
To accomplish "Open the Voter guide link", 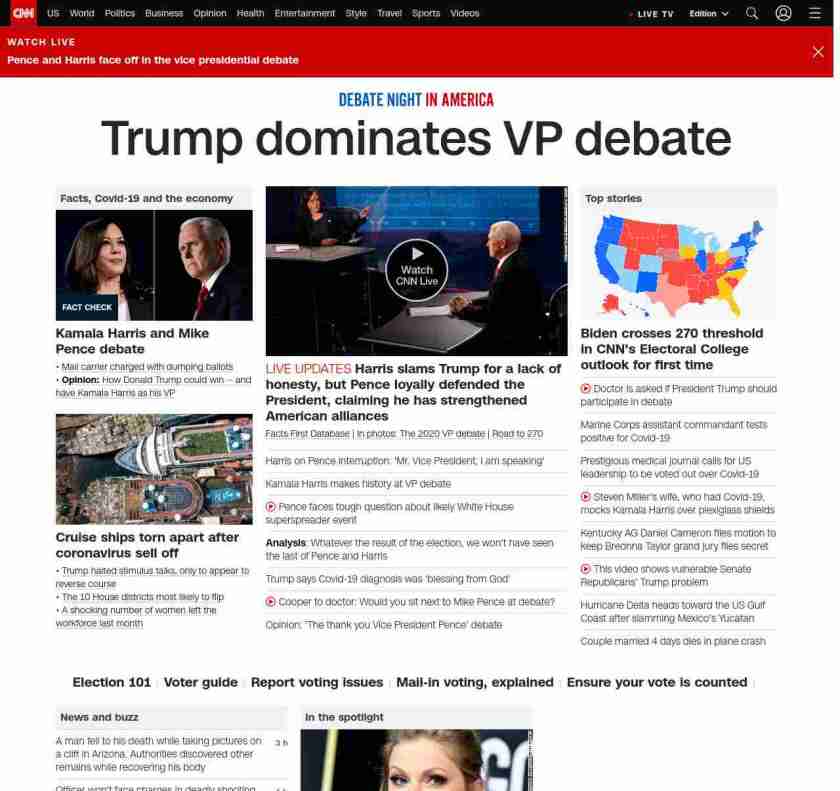I will click(x=201, y=682).
